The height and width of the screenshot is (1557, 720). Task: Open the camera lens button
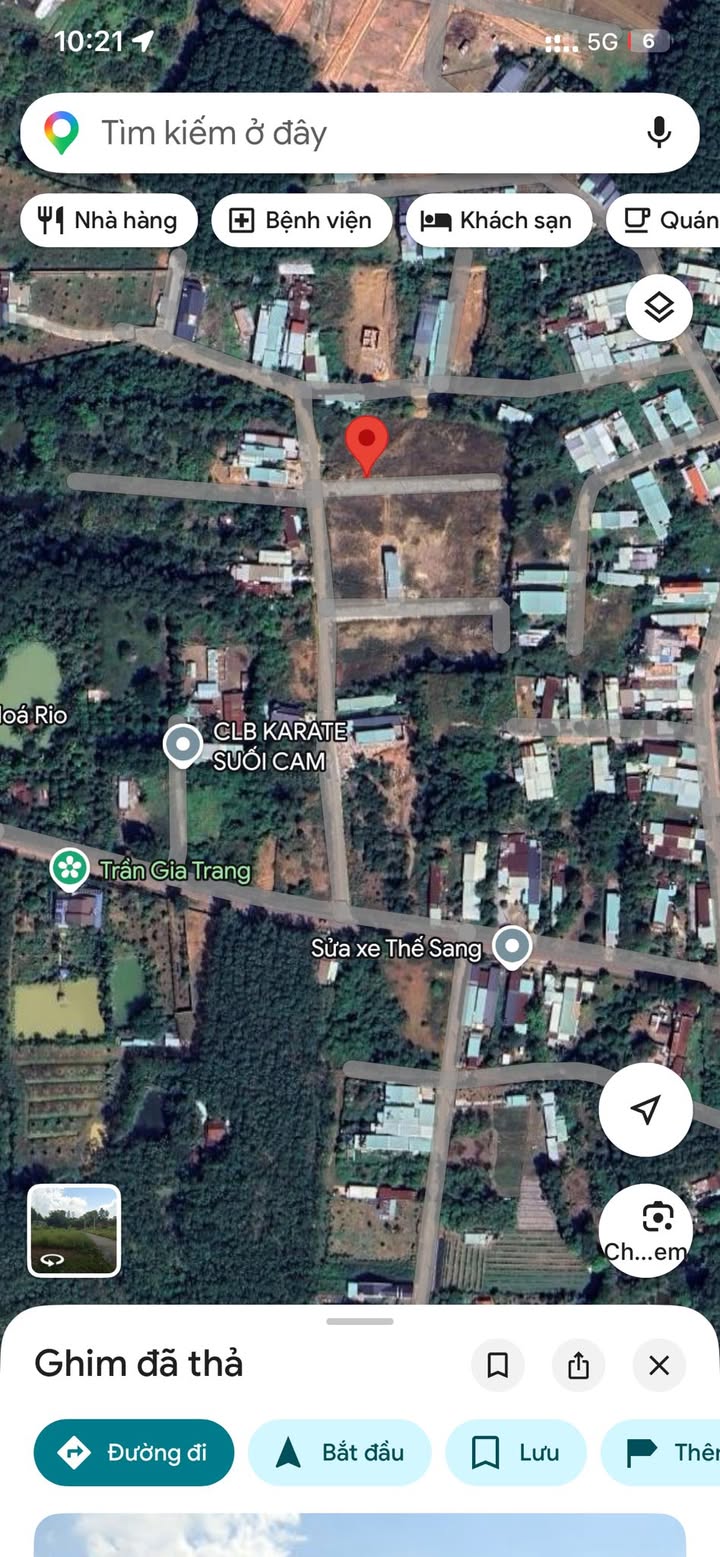[x=646, y=1230]
